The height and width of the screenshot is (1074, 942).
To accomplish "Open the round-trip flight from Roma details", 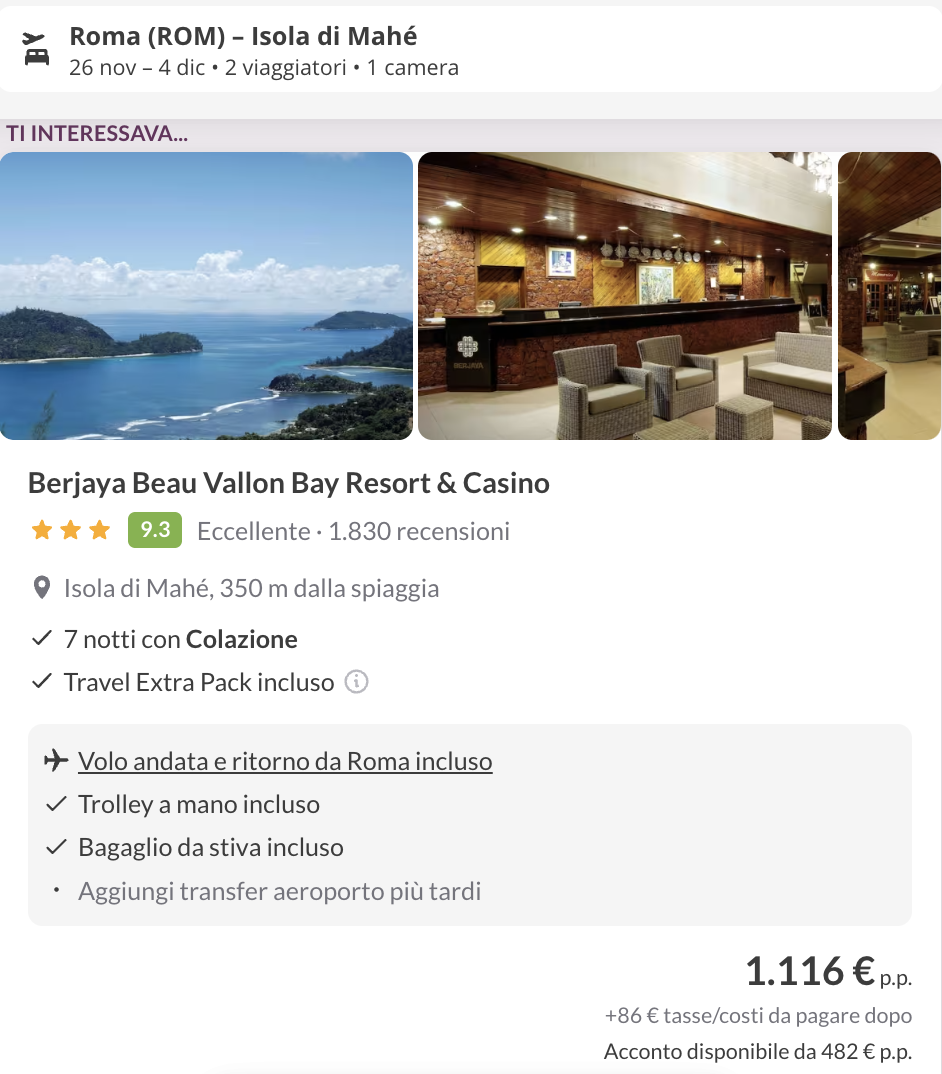I will click(x=285, y=762).
